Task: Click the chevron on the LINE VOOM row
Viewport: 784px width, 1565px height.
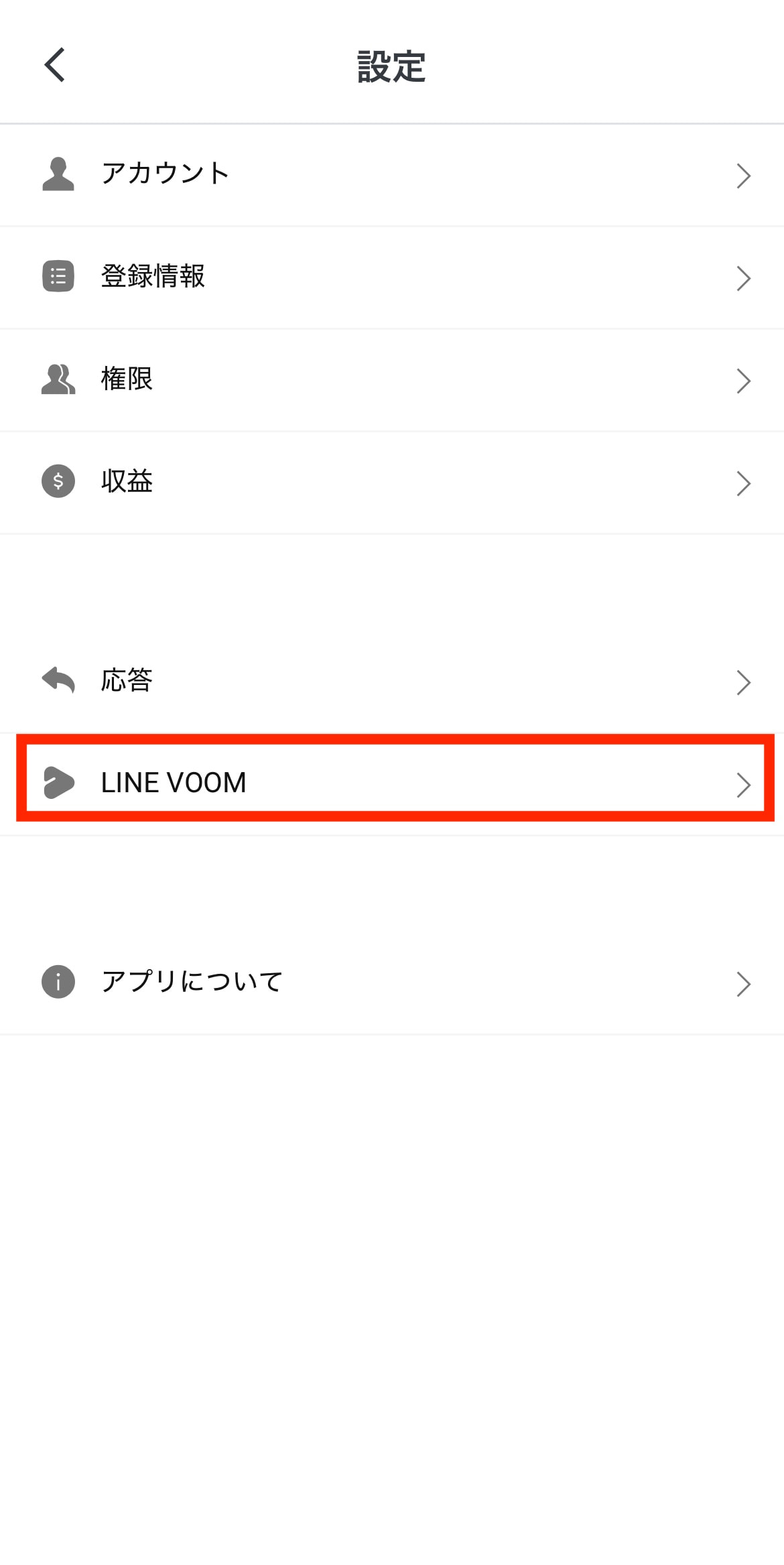Action: [x=744, y=786]
